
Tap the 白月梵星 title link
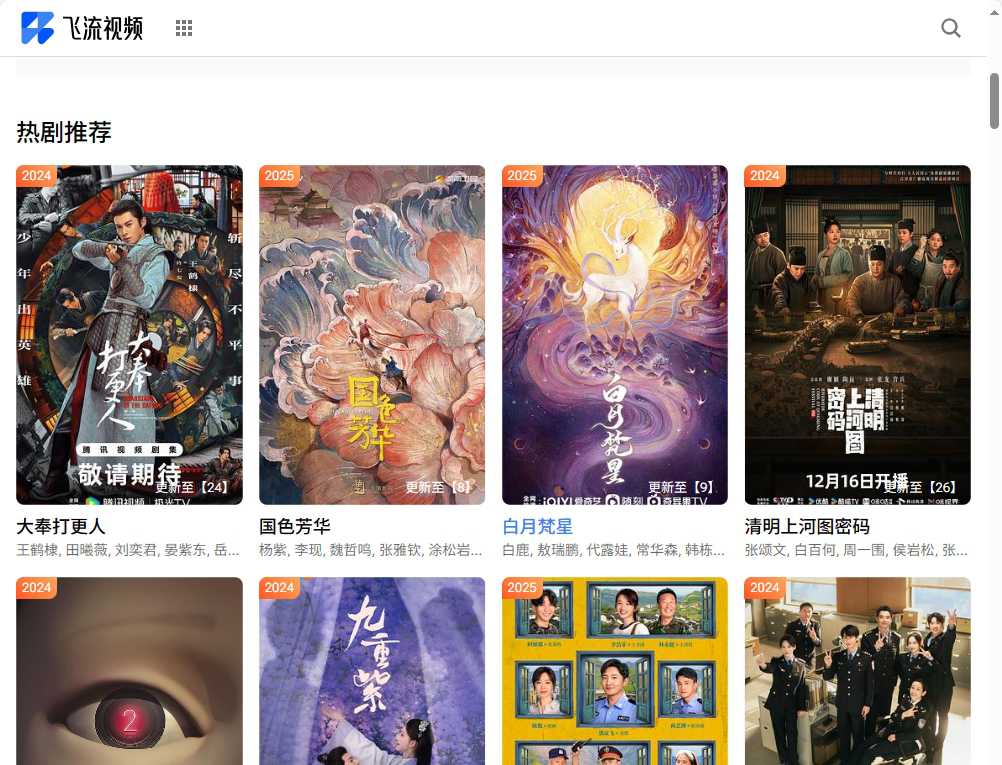(537, 526)
